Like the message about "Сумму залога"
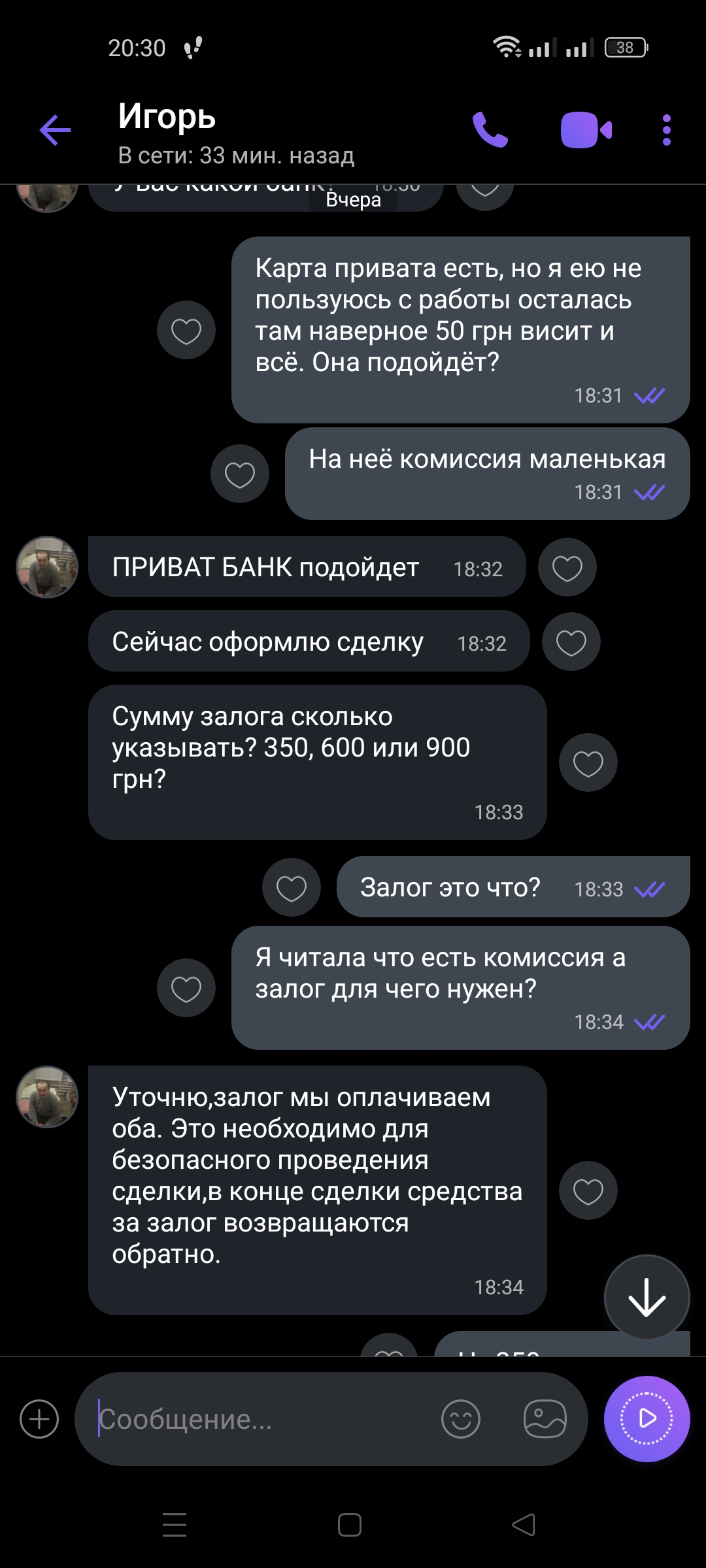This screenshot has width=706, height=1568. [x=588, y=763]
